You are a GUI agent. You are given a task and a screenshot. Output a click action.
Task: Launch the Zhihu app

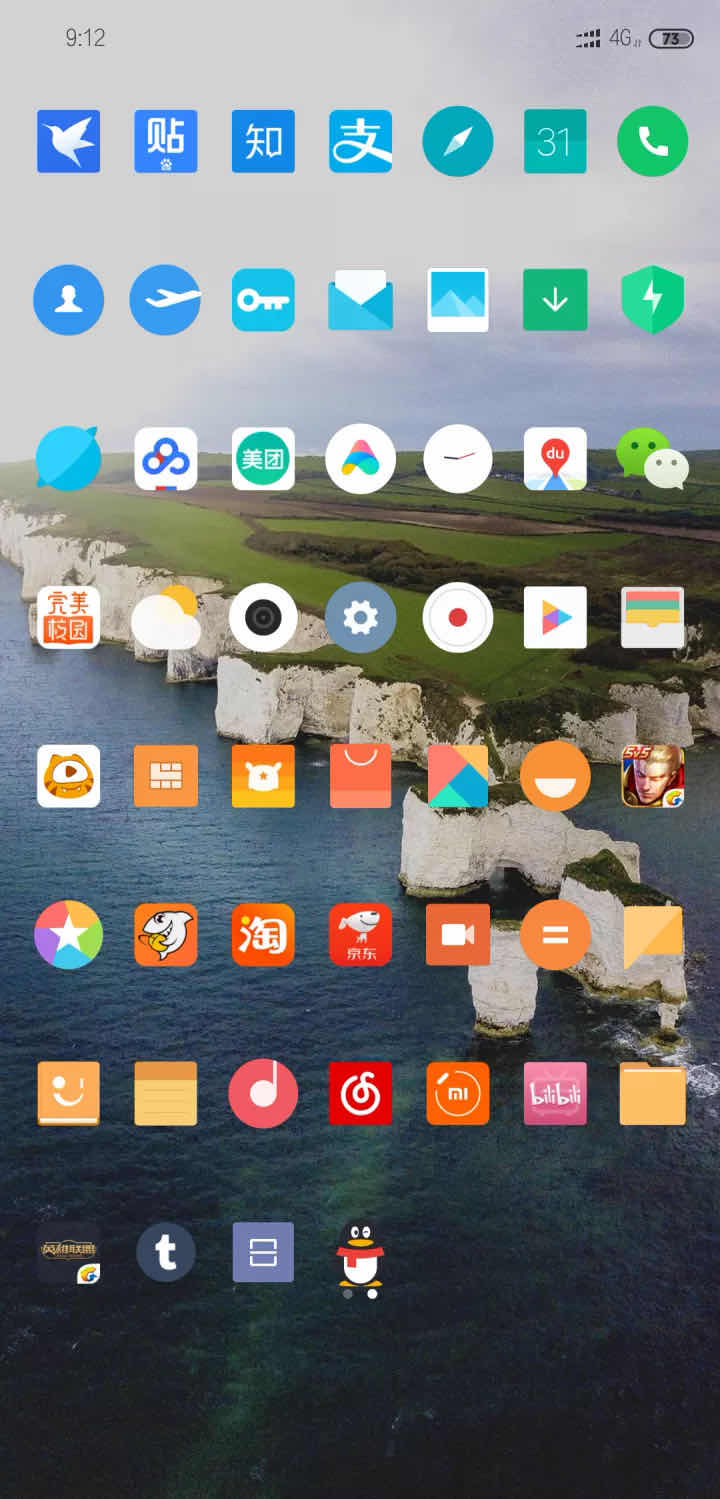coord(263,142)
